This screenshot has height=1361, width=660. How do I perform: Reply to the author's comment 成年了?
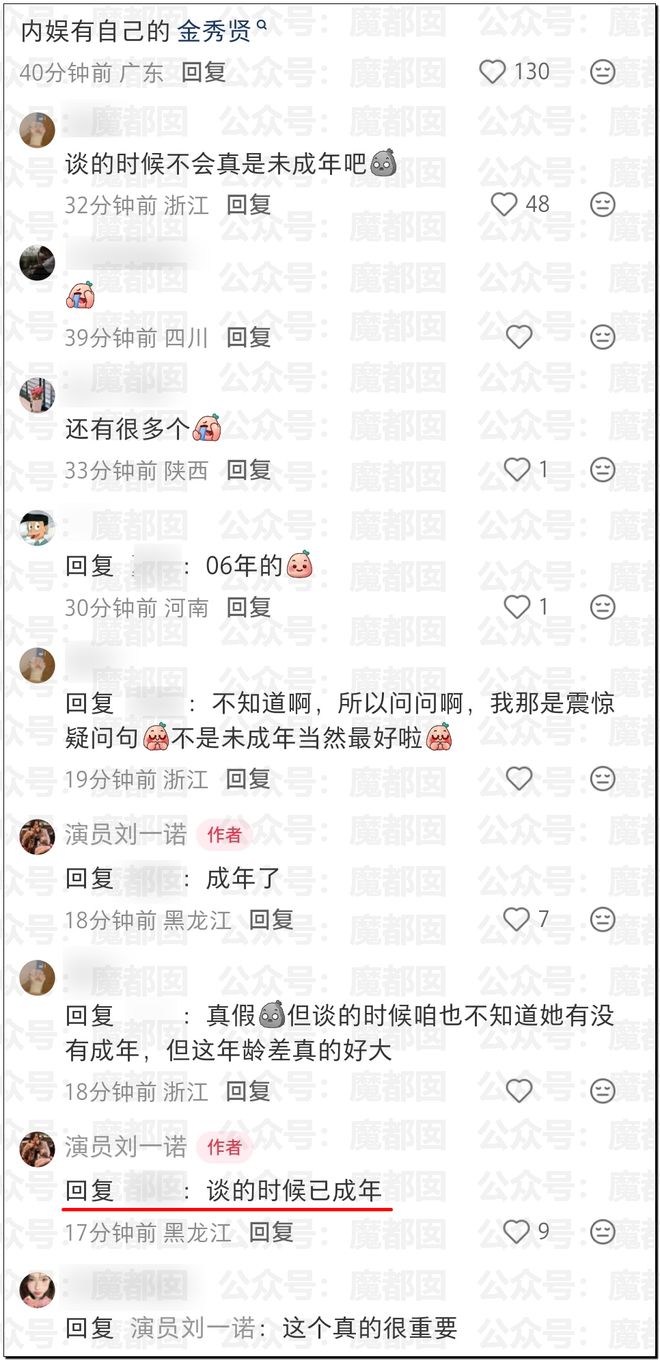270,919
